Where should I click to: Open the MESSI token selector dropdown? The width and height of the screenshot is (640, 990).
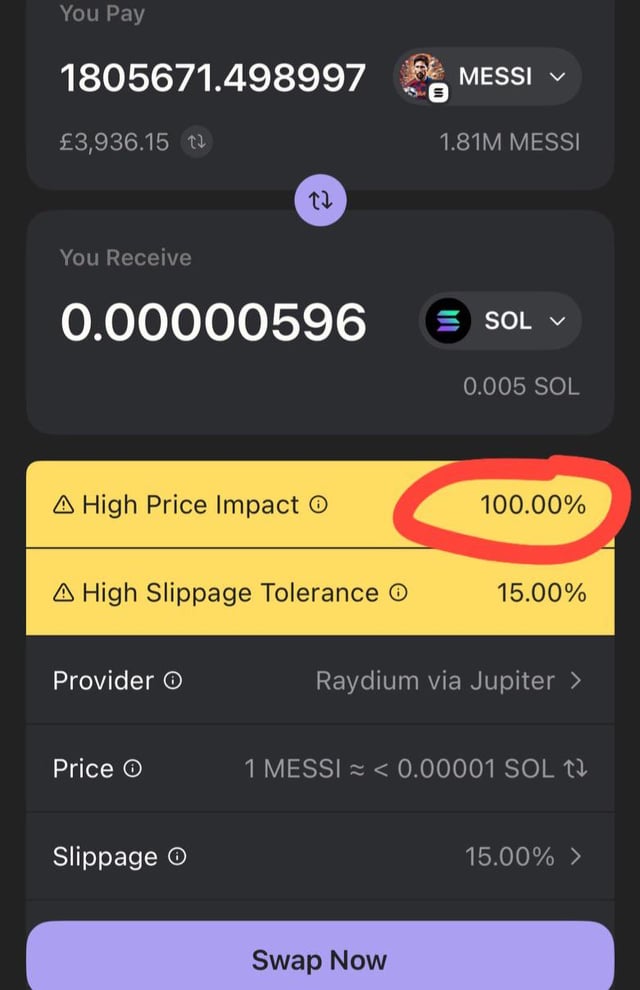coord(488,77)
